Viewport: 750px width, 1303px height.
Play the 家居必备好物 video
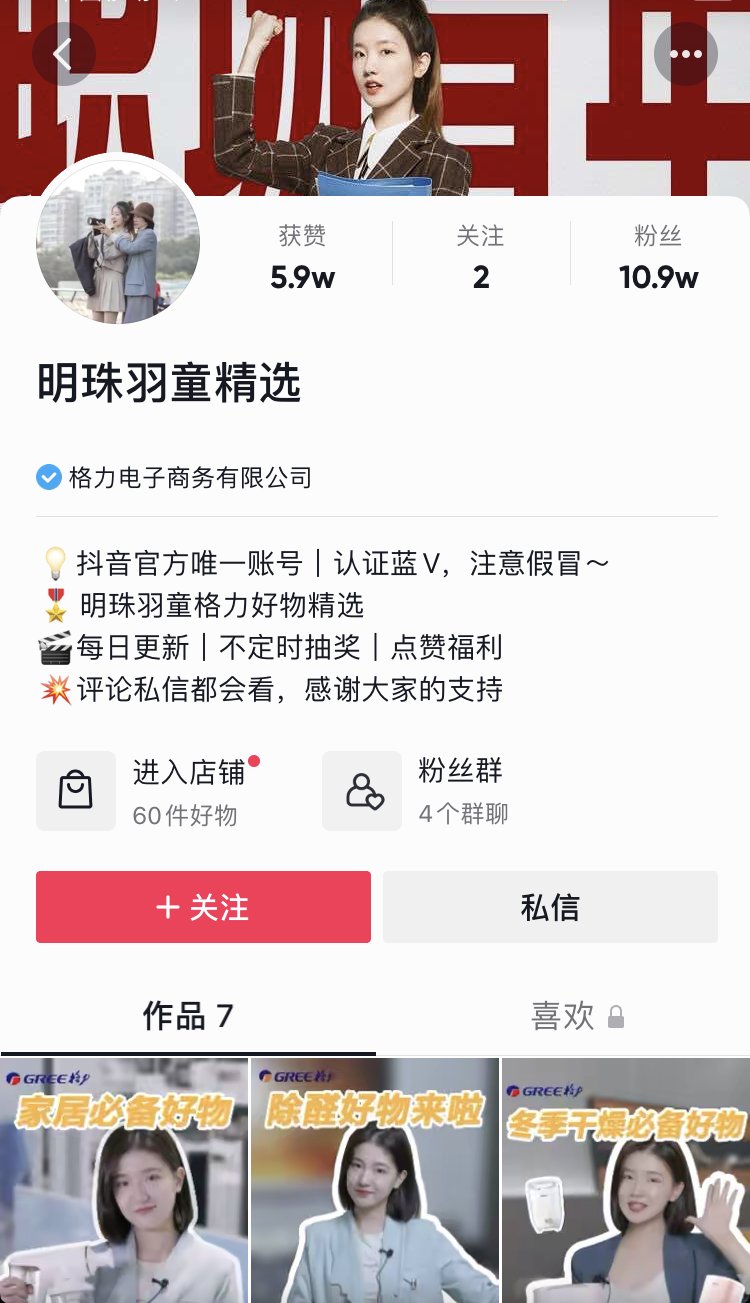[124, 1182]
